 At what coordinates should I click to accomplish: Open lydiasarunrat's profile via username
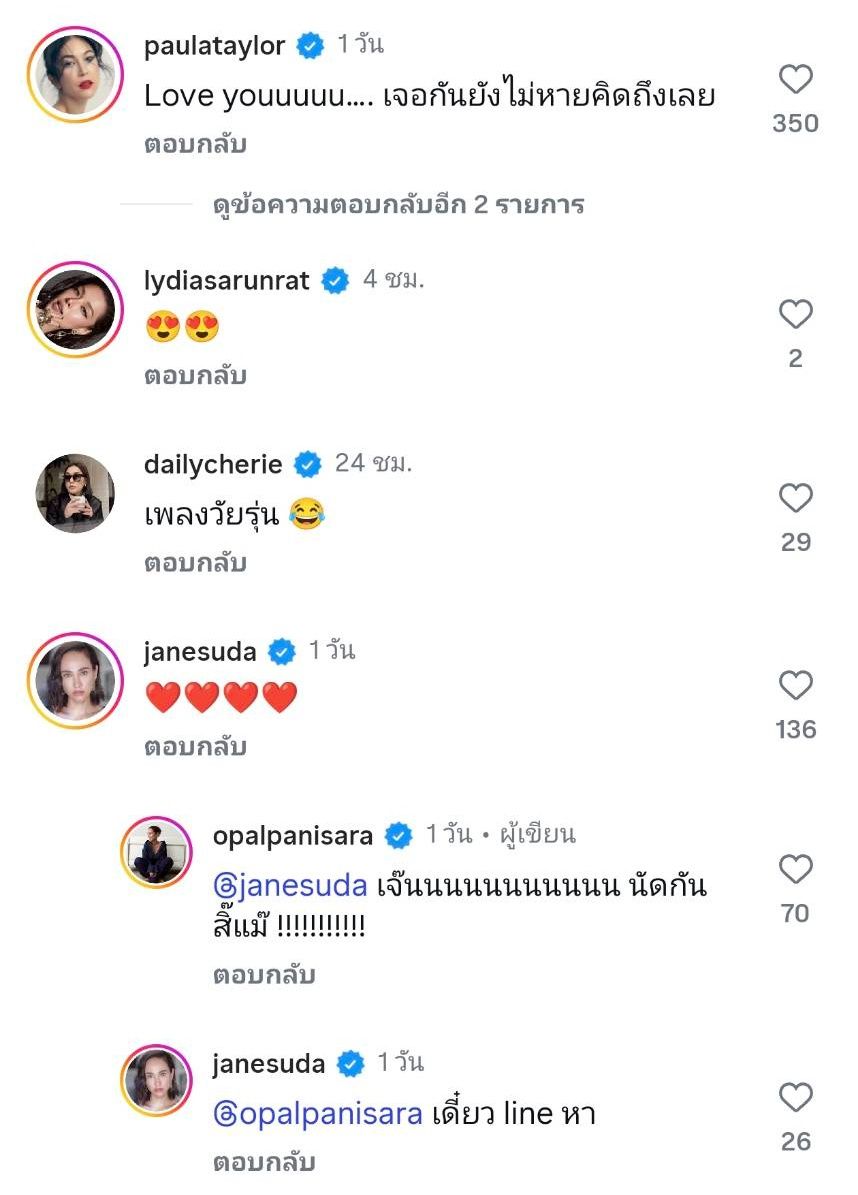[227, 281]
